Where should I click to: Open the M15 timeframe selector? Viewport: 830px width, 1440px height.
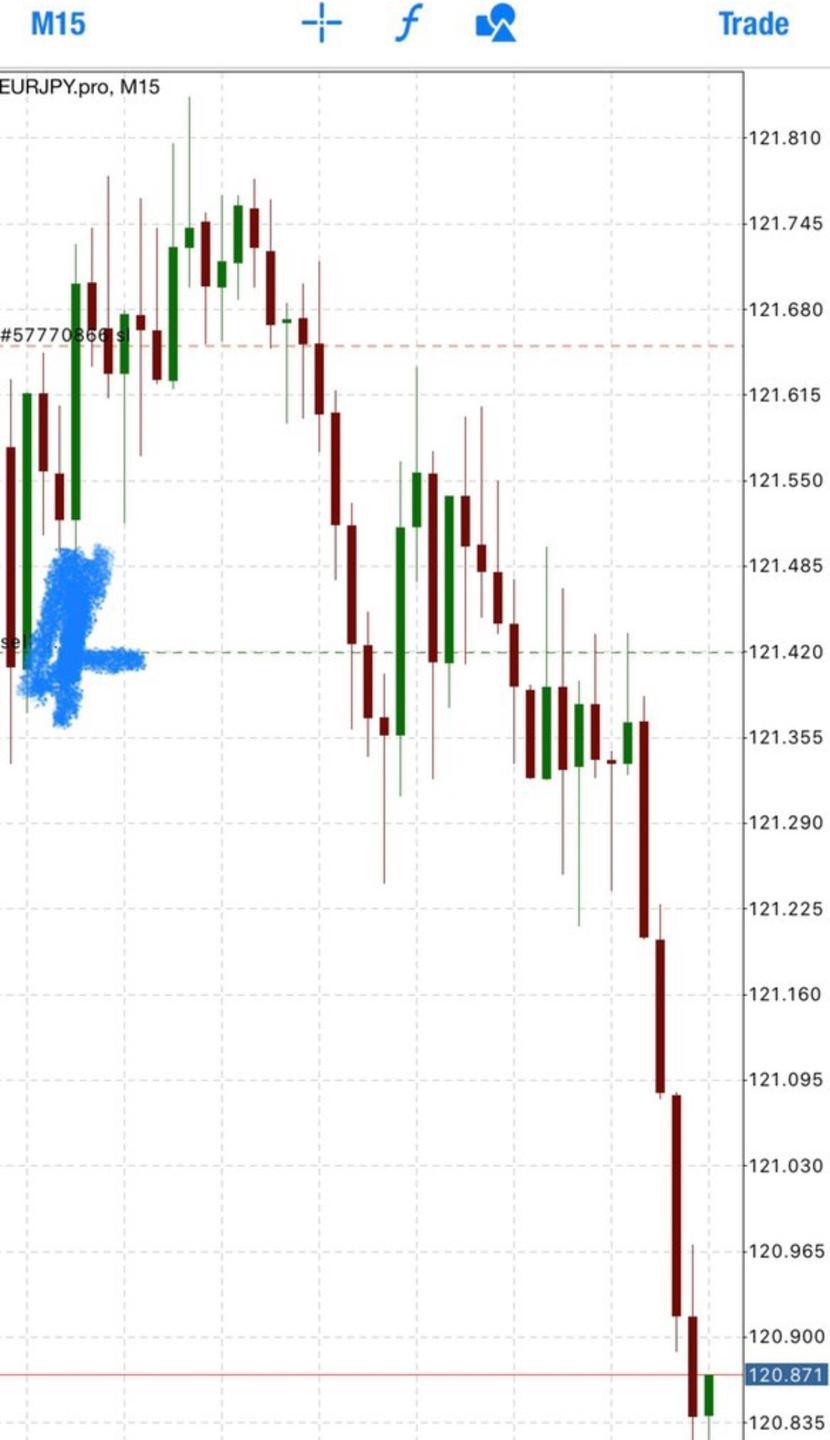pos(58,23)
